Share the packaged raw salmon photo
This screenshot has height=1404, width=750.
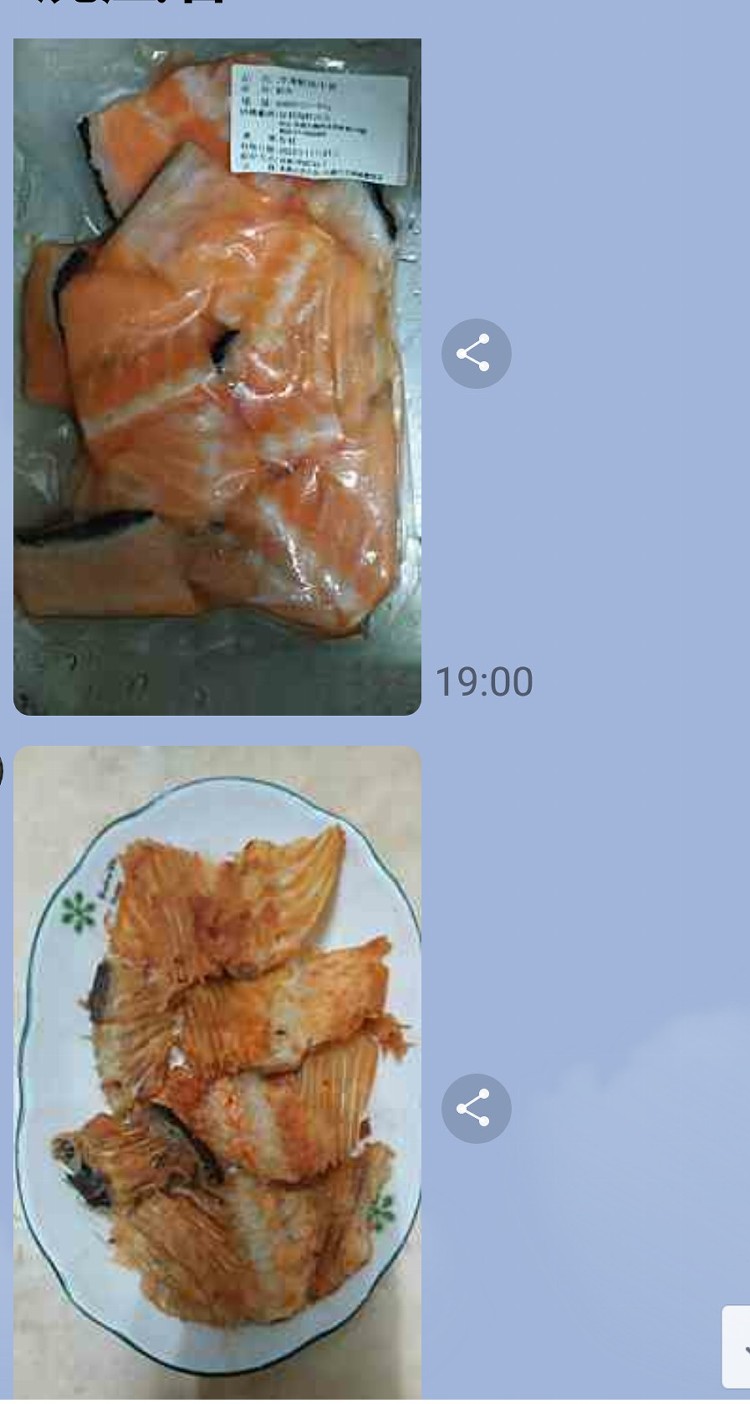pos(476,354)
